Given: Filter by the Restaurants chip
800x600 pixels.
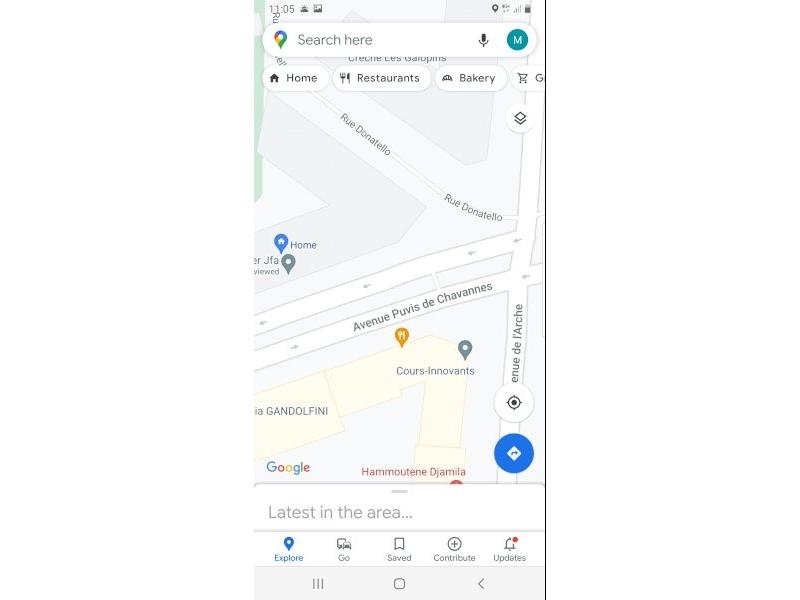Looking at the screenshot, I should click(x=381, y=78).
